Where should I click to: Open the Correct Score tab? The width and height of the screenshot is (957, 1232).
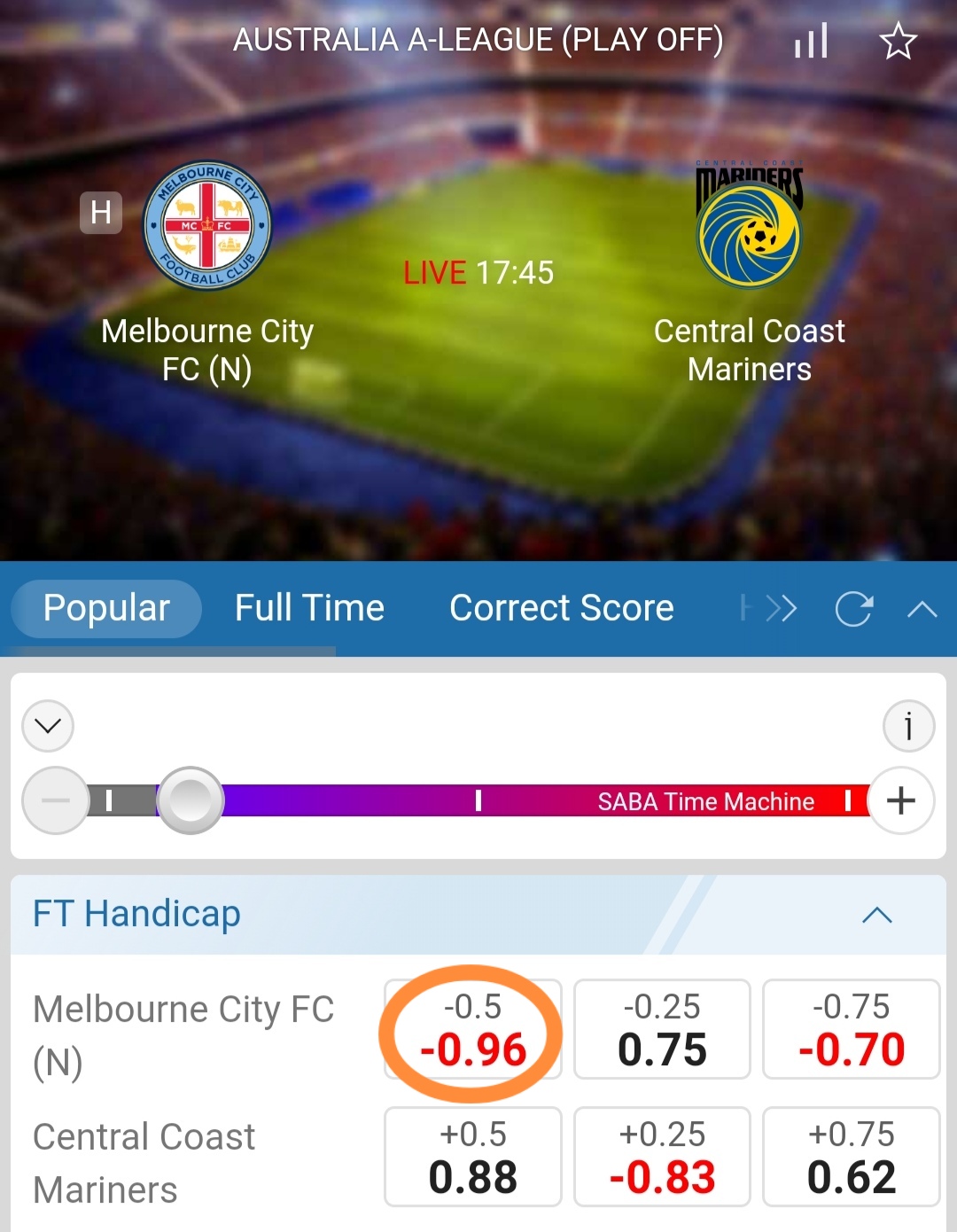(x=561, y=609)
